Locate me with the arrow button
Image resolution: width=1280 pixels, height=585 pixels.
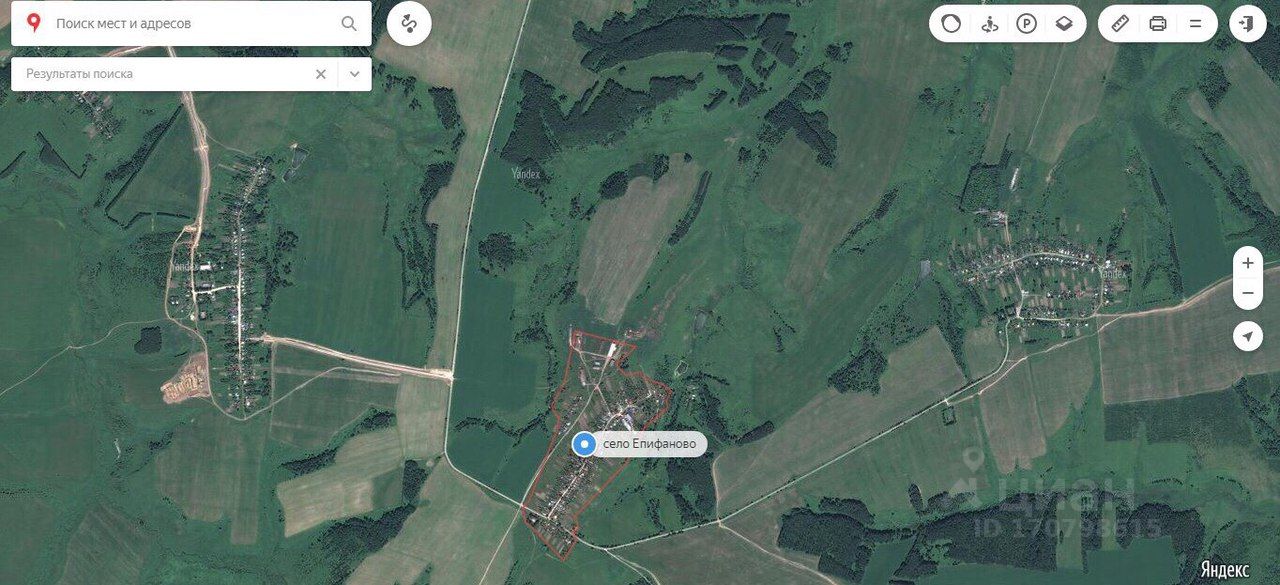tap(1247, 336)
